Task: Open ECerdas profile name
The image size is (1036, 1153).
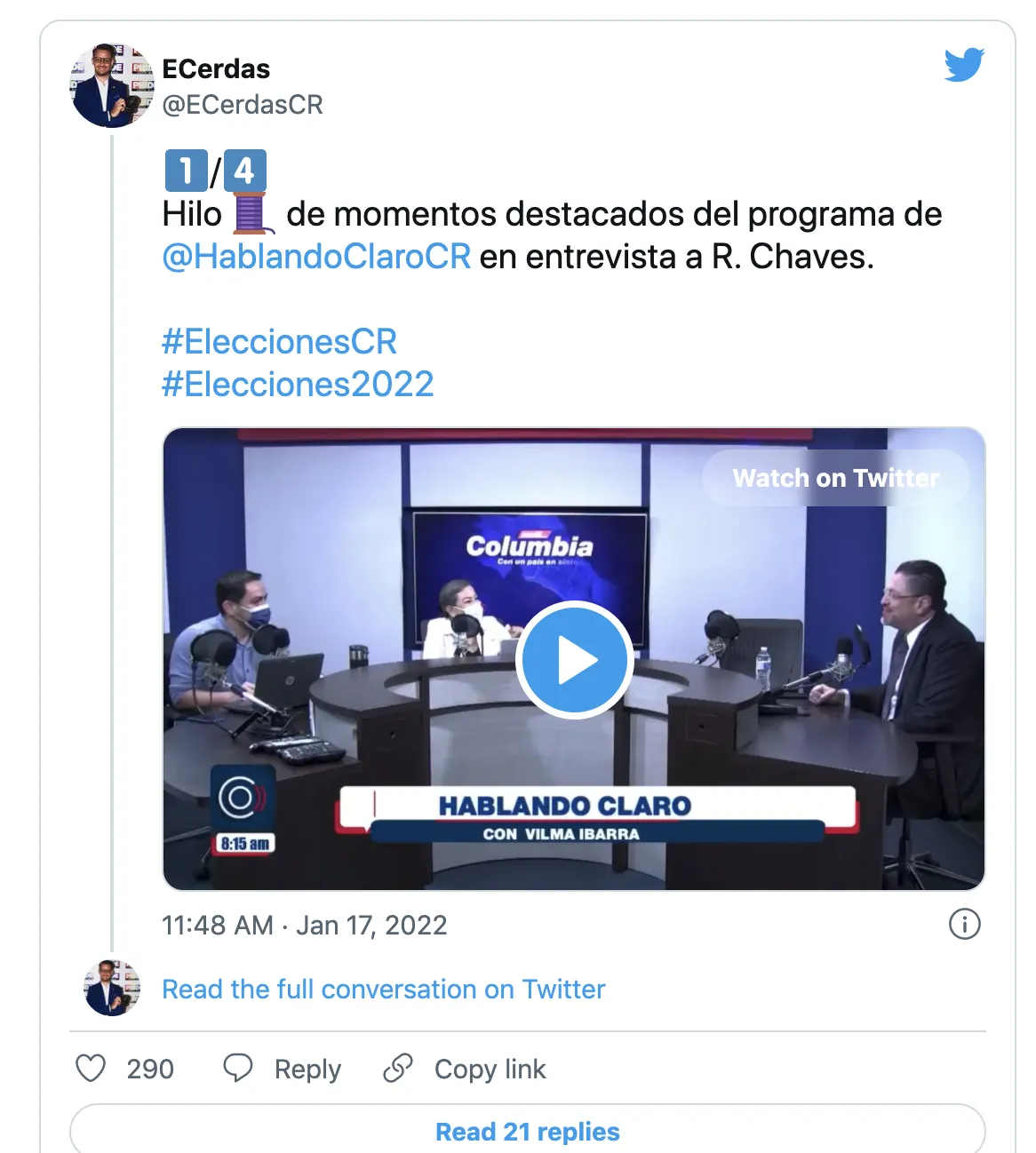Action: click(216, 69)
